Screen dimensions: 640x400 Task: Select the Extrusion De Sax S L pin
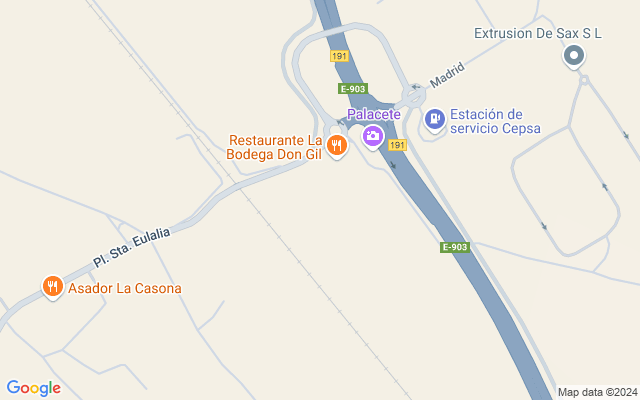coord(573,56)
